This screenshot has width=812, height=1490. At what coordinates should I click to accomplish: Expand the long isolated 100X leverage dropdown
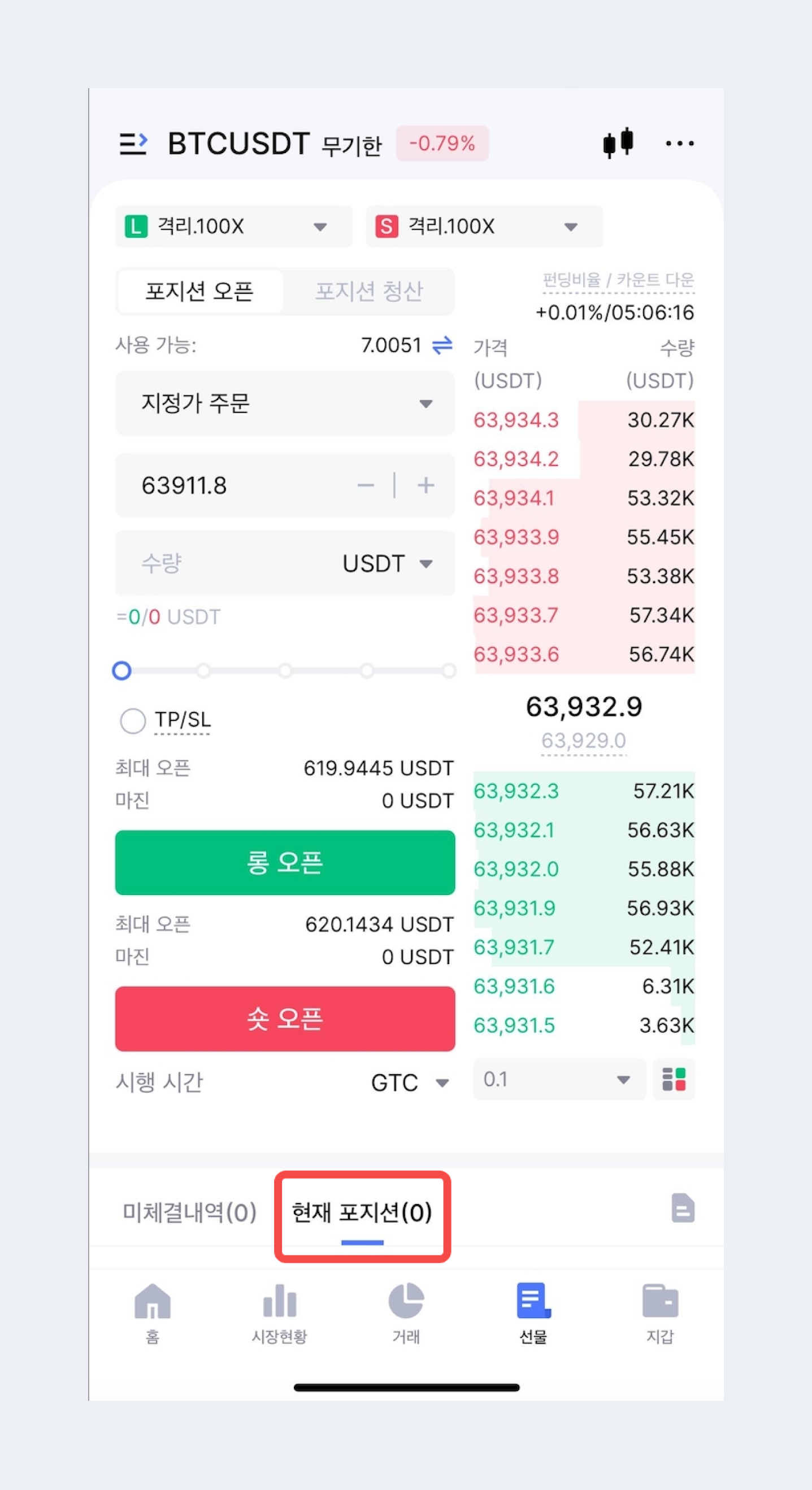233,226
